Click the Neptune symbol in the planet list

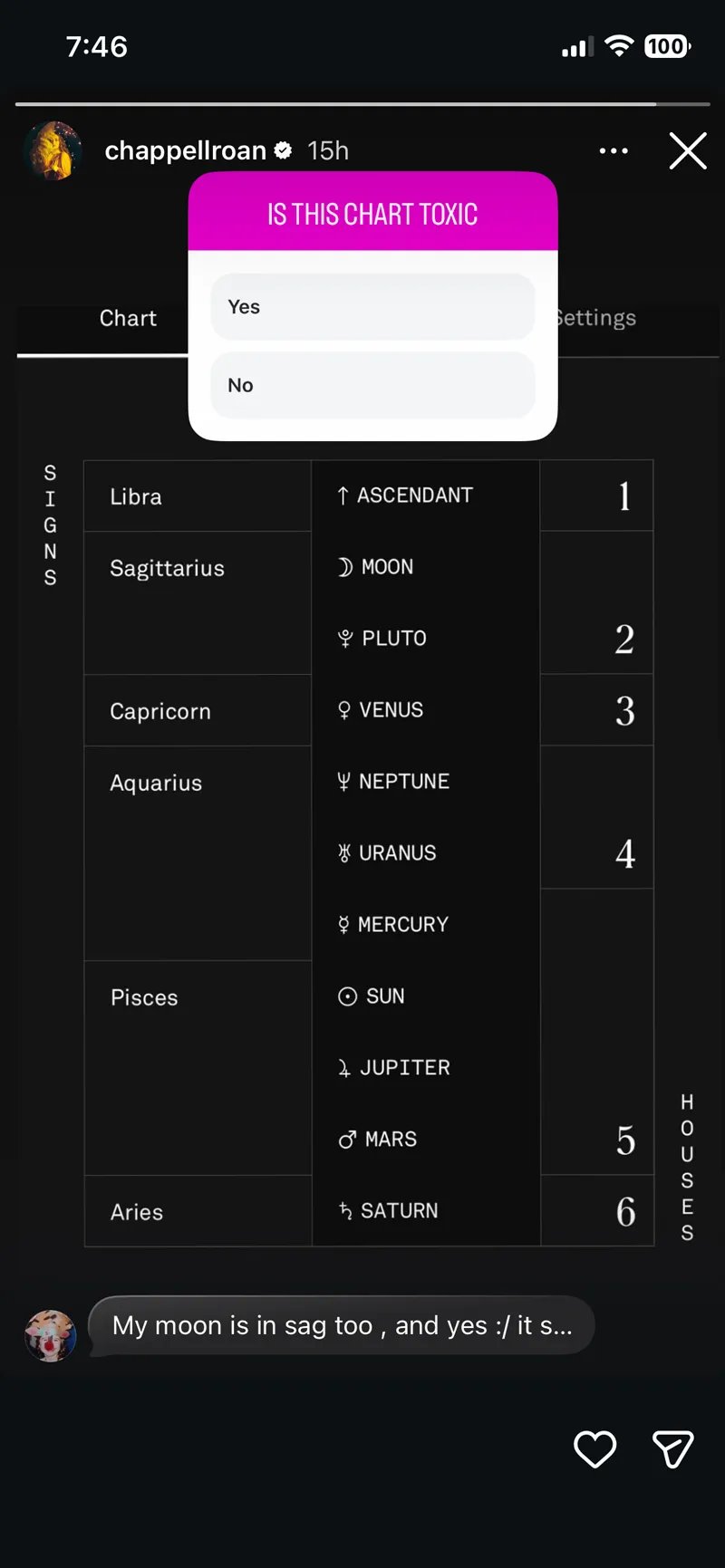(x=344, y=781)
